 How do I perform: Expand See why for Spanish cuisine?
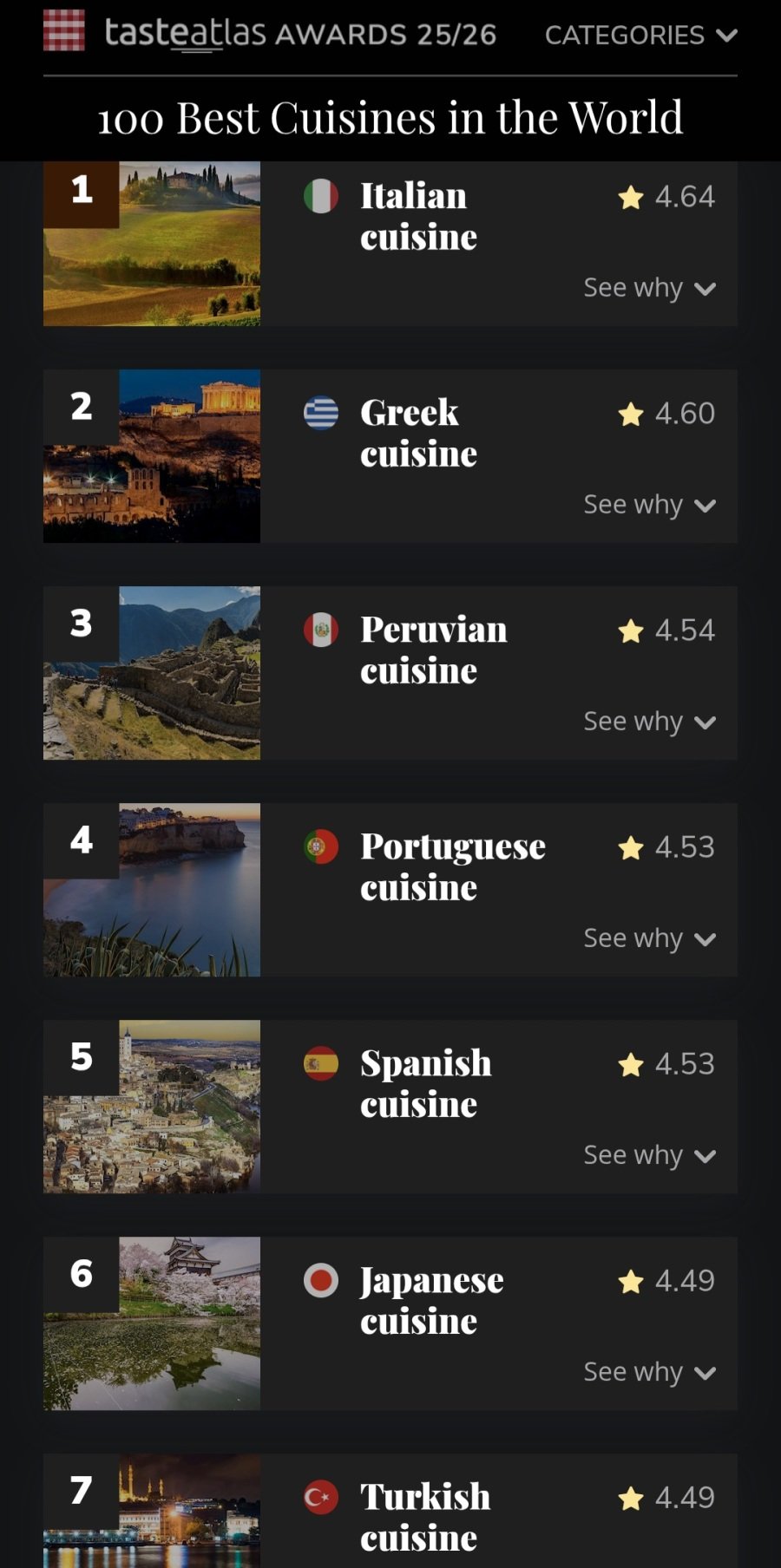coord(649,1155)
